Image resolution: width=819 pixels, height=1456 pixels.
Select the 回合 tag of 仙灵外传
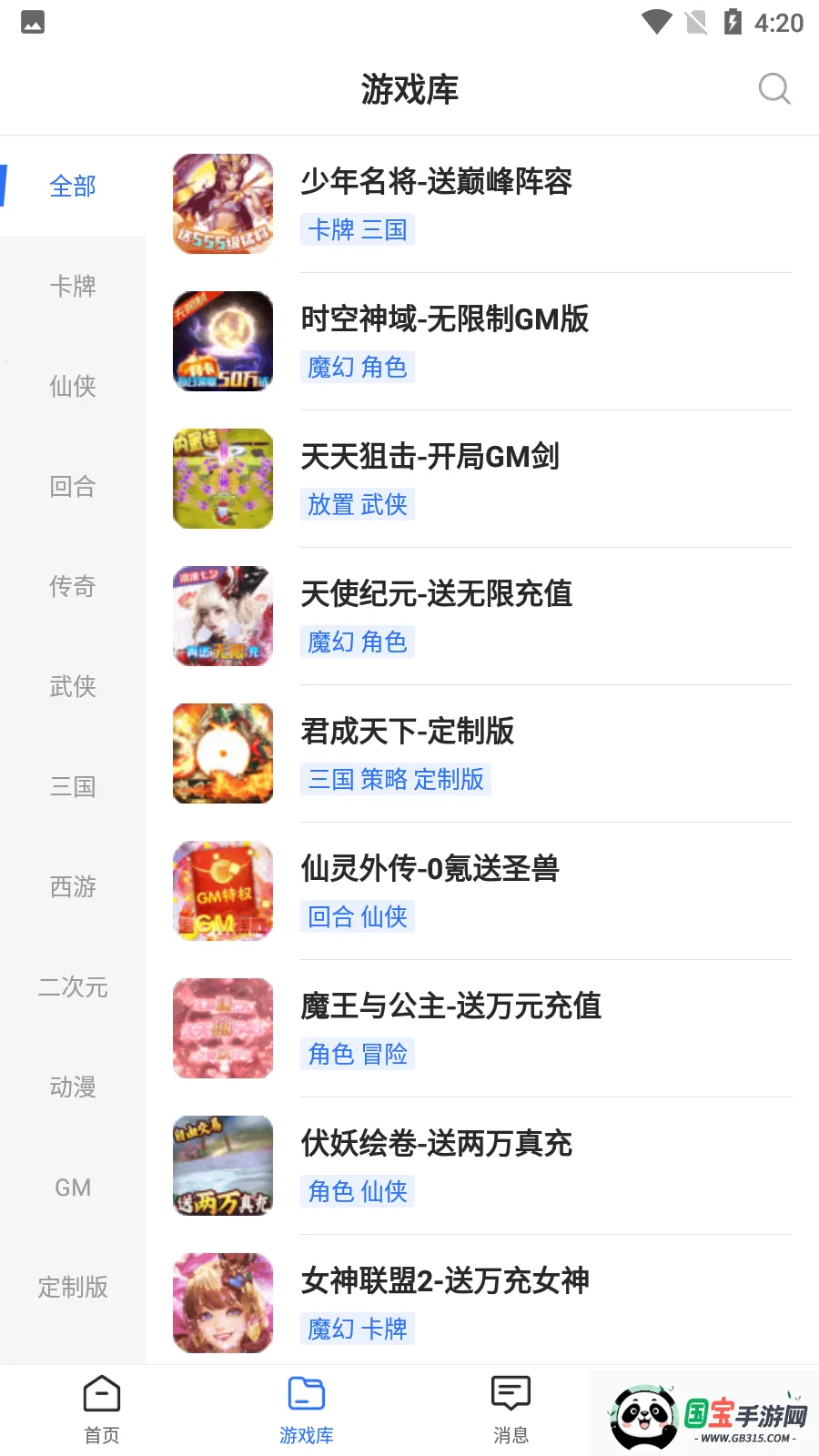[329, 916]
